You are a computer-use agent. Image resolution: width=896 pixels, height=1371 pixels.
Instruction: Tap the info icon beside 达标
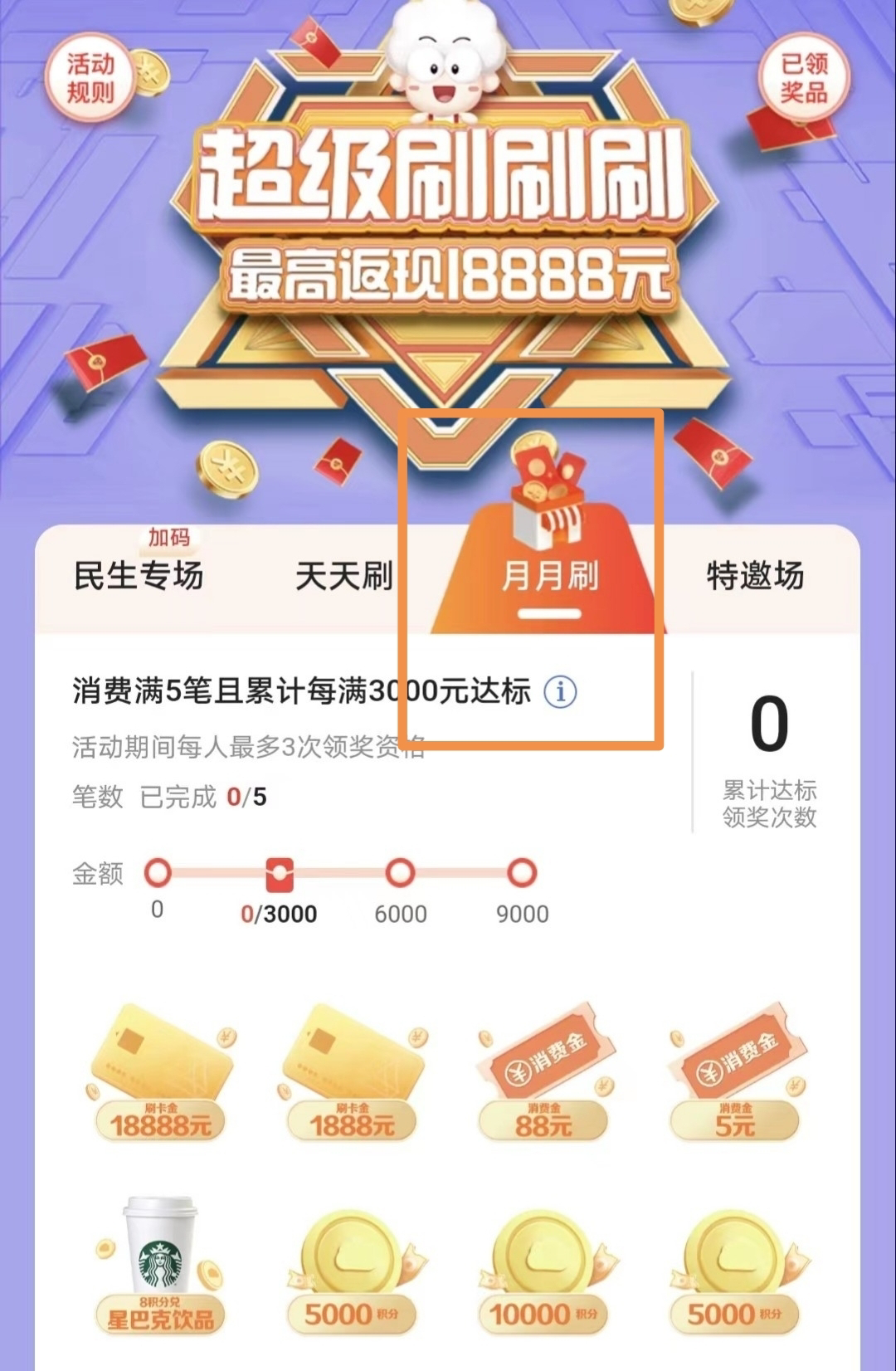(x=560, y=690)
